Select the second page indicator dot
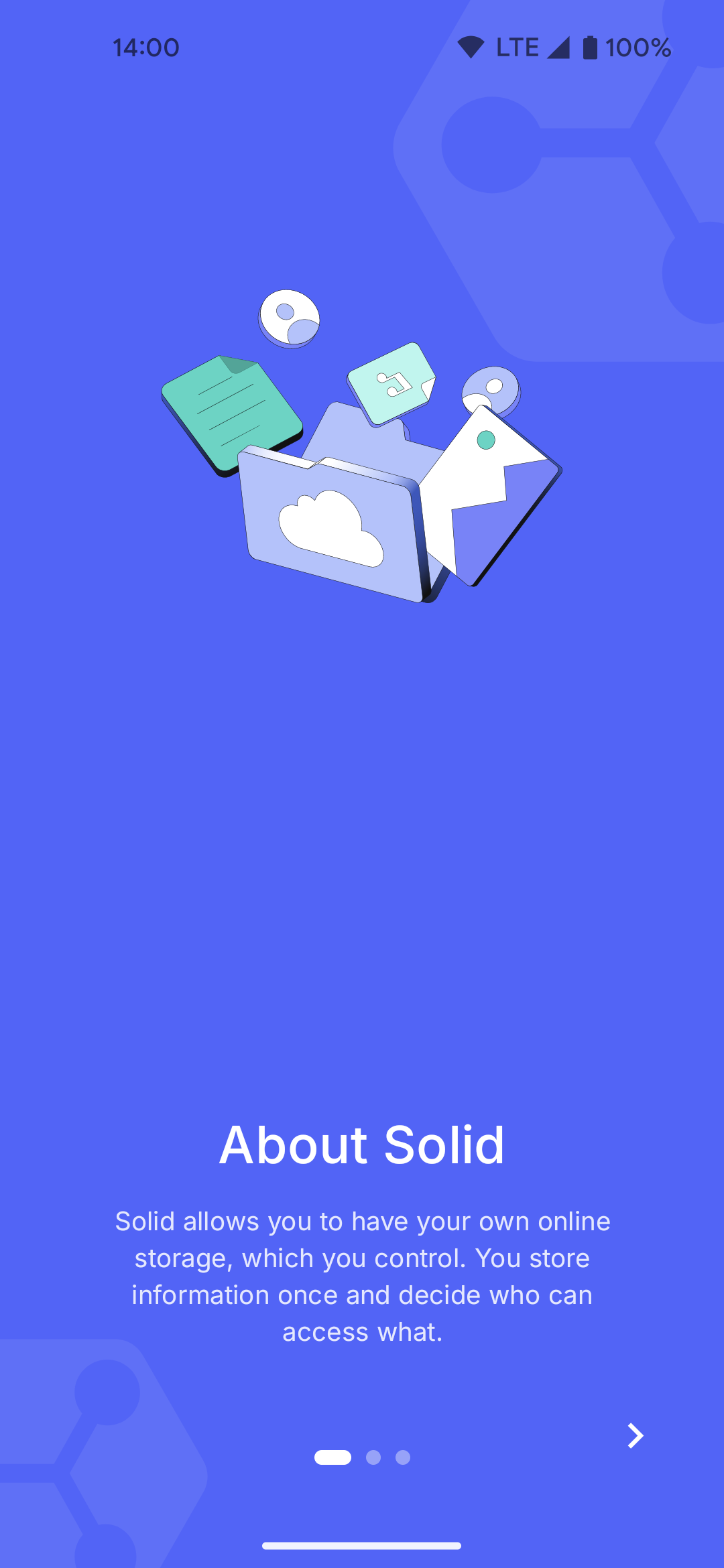The width and height of the screenshot is (724, 1568). (373, 1457)
